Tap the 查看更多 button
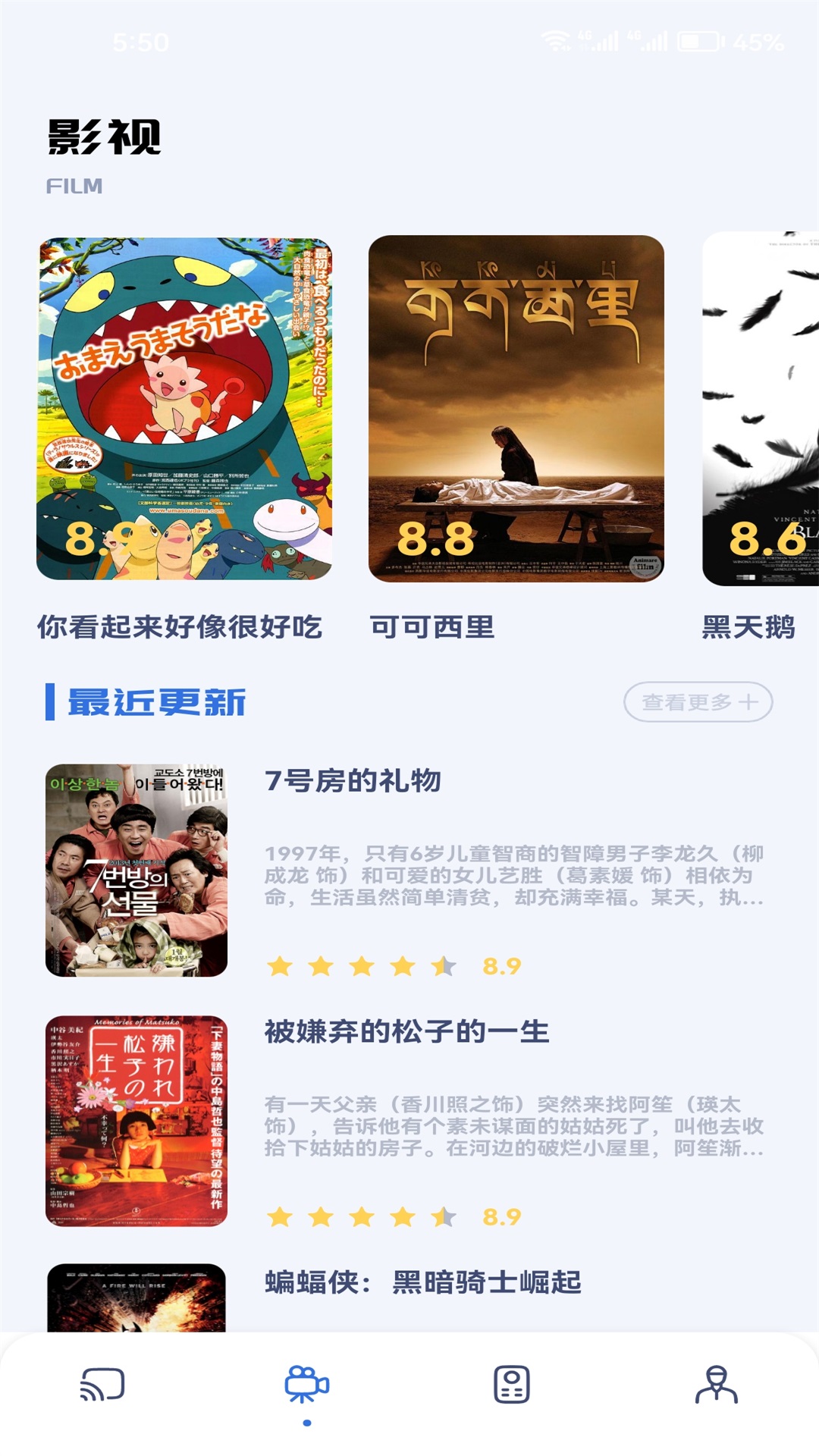819x1456 pixels. coord(698,702)
